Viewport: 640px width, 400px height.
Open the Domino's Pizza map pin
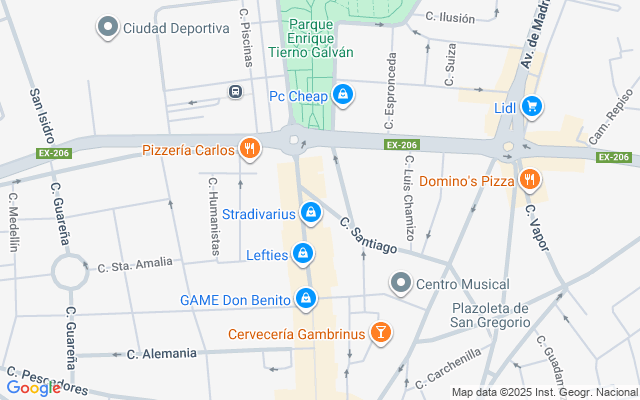530,181
